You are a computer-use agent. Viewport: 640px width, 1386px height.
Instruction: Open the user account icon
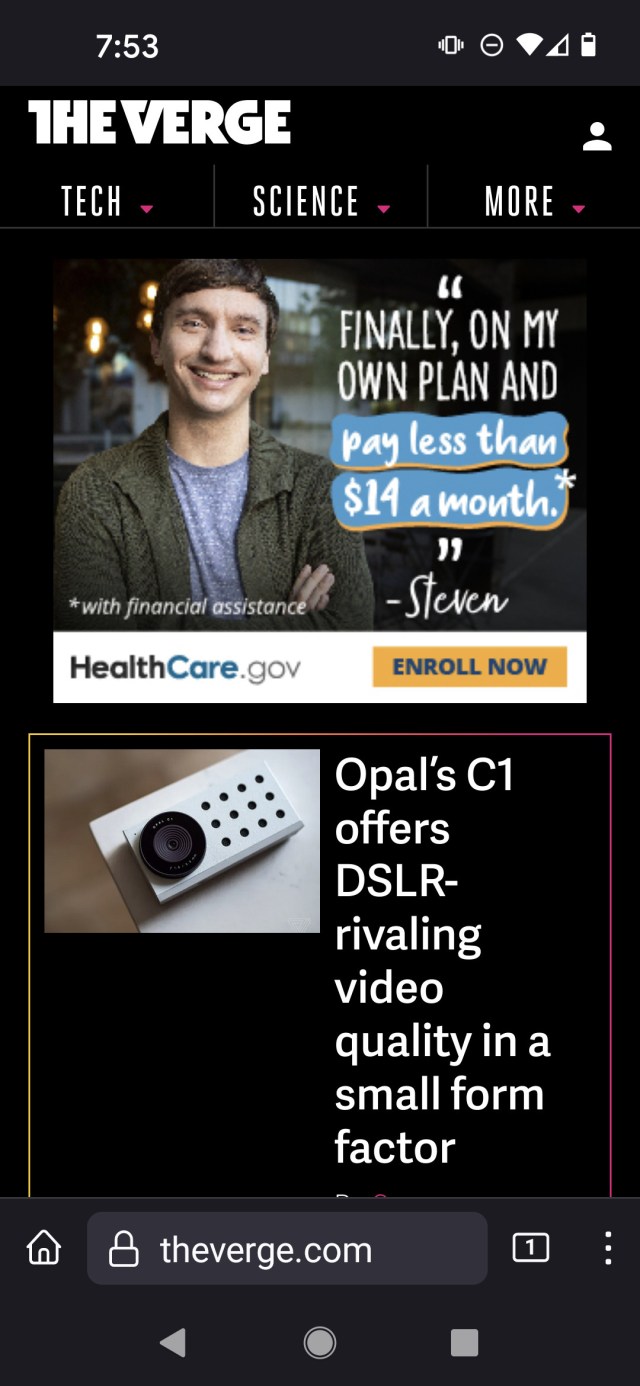[x=597, y=137]
